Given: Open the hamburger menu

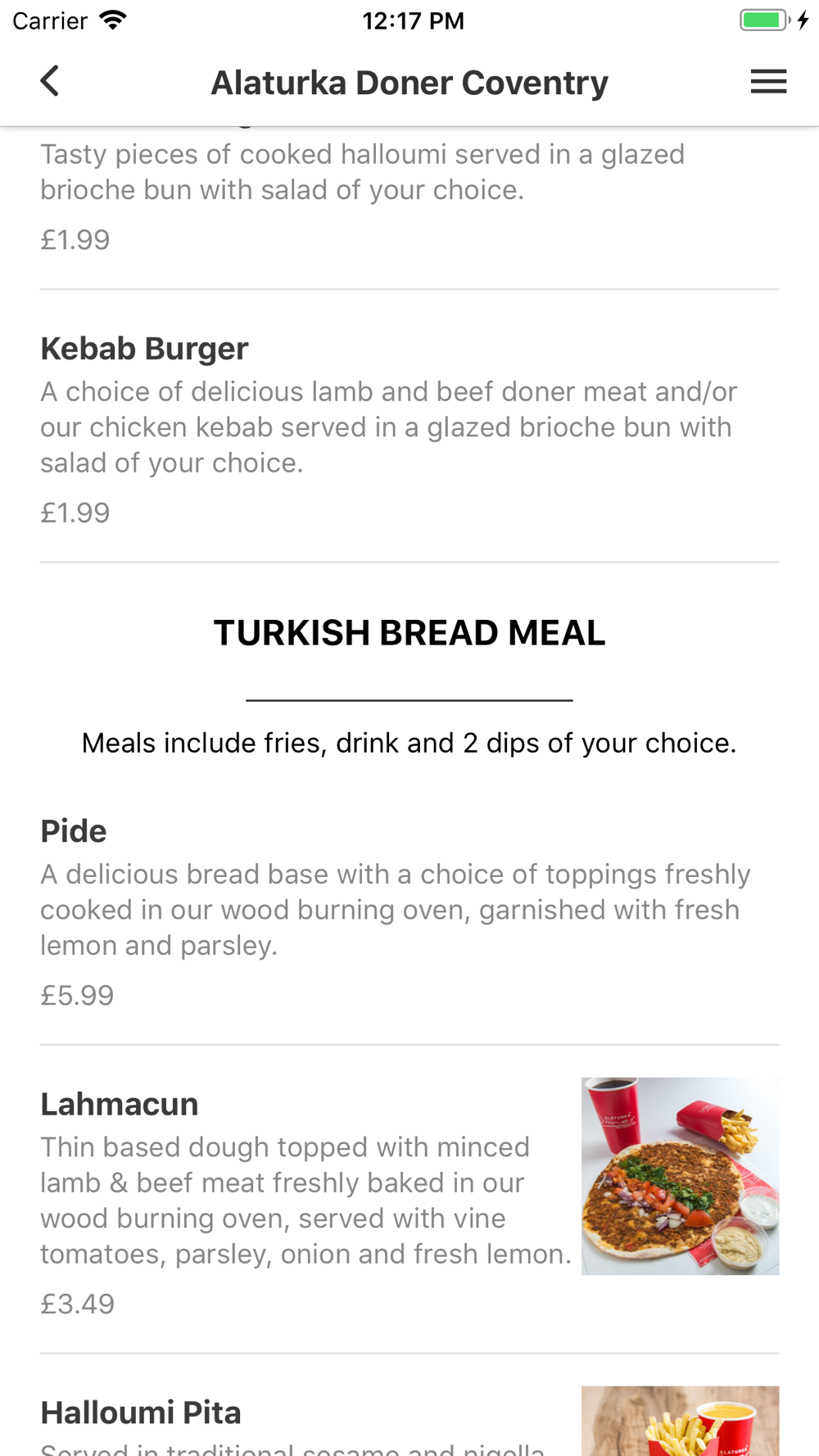Looking at the screenshot, I should [768, 81].
